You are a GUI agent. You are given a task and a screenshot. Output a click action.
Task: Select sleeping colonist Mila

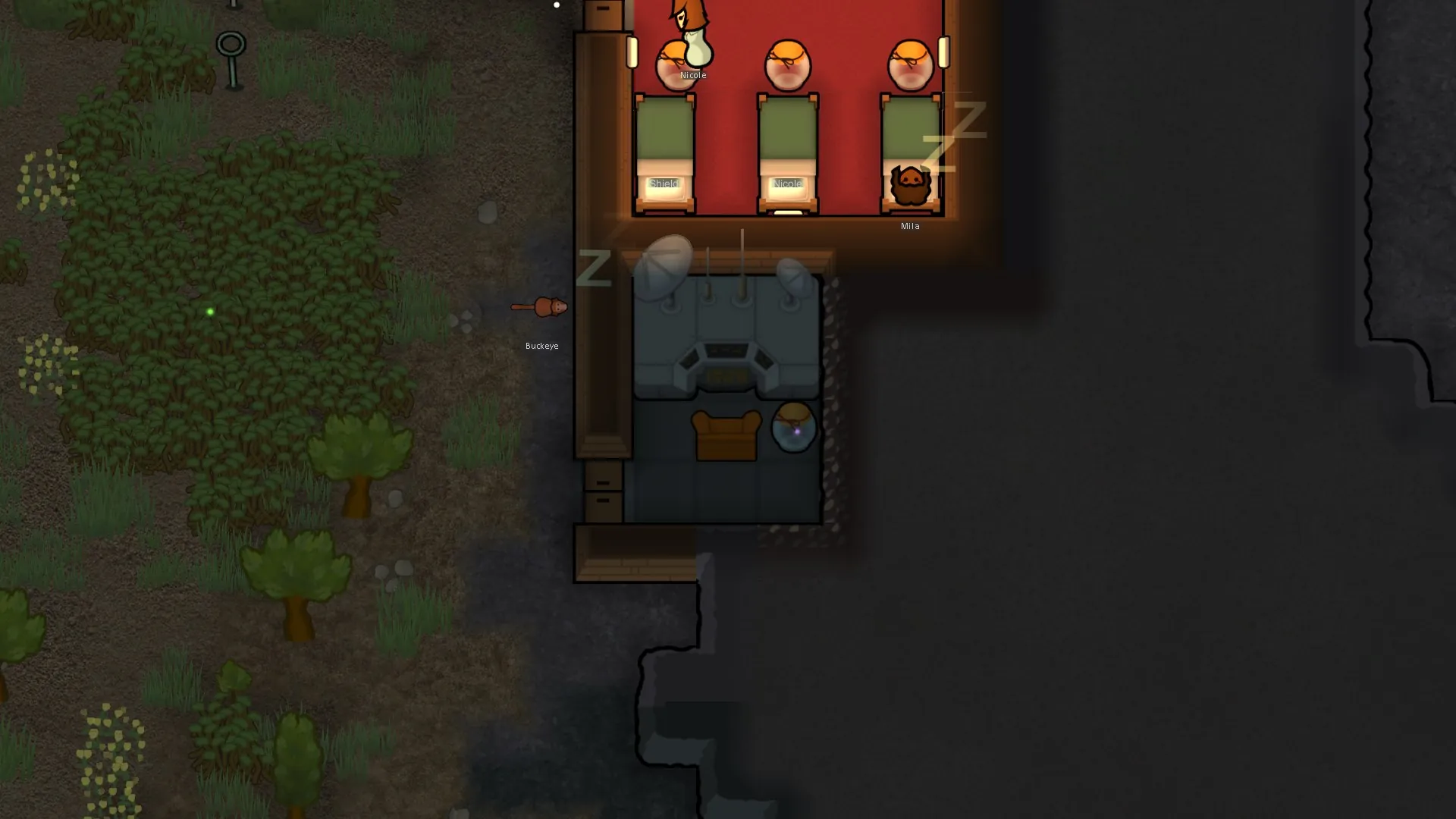(x=910, y=184)
